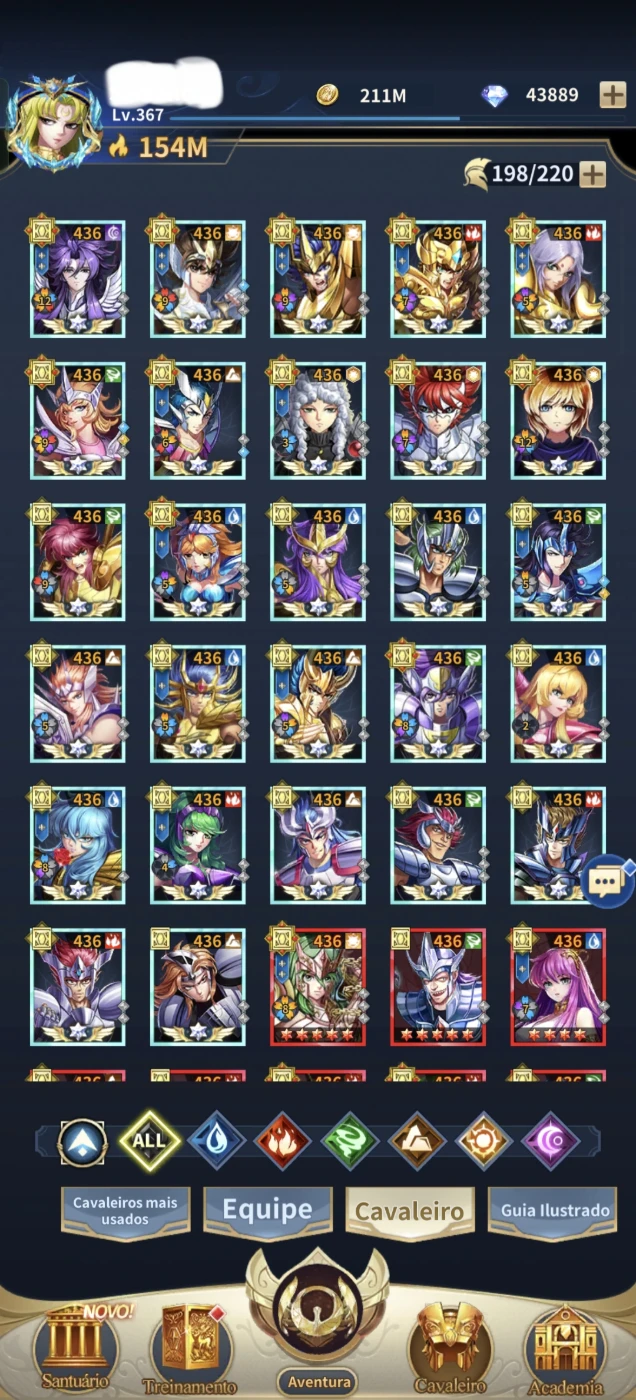Filter knights by earth element
Image resolution: width=636 pixels, height=1400 pixels.
(x=416, y=1141)
